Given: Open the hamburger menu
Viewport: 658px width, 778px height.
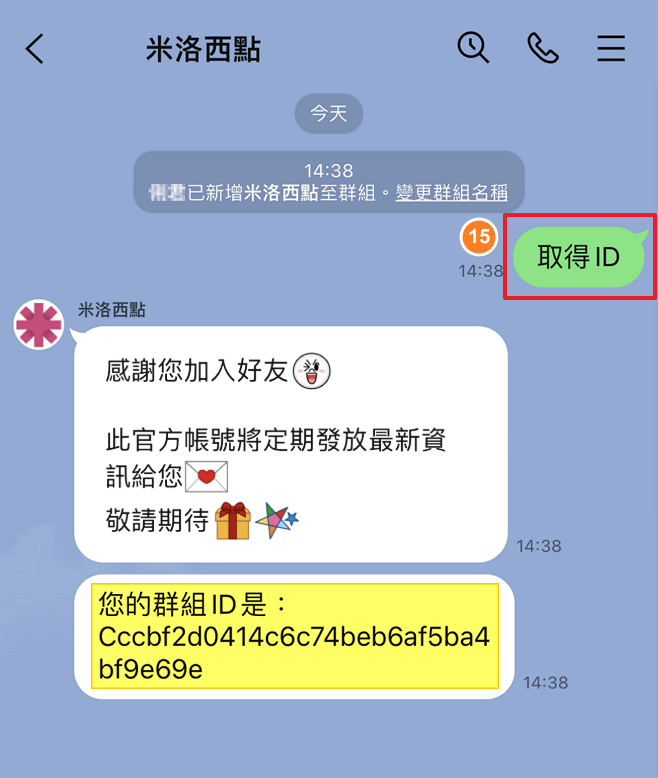Looking at the screenshot, I should click(x=611, y=48).
